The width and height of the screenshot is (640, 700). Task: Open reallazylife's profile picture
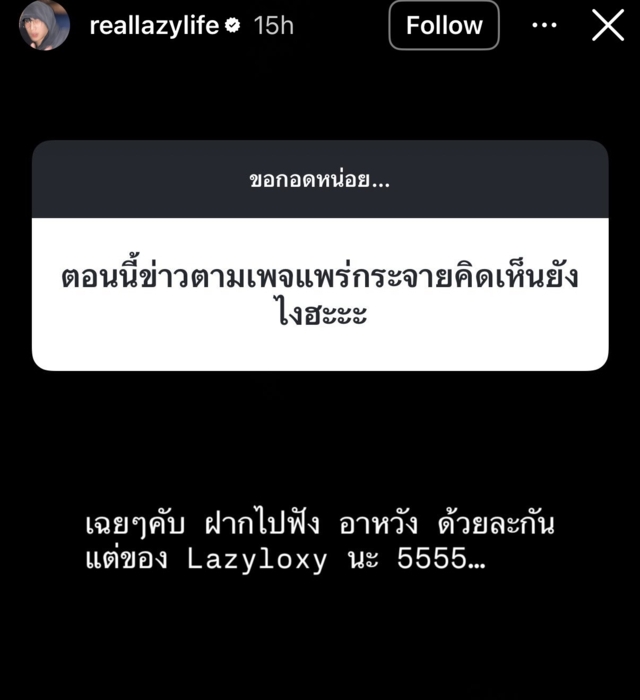pyautogui.click(x=45, y=26)
